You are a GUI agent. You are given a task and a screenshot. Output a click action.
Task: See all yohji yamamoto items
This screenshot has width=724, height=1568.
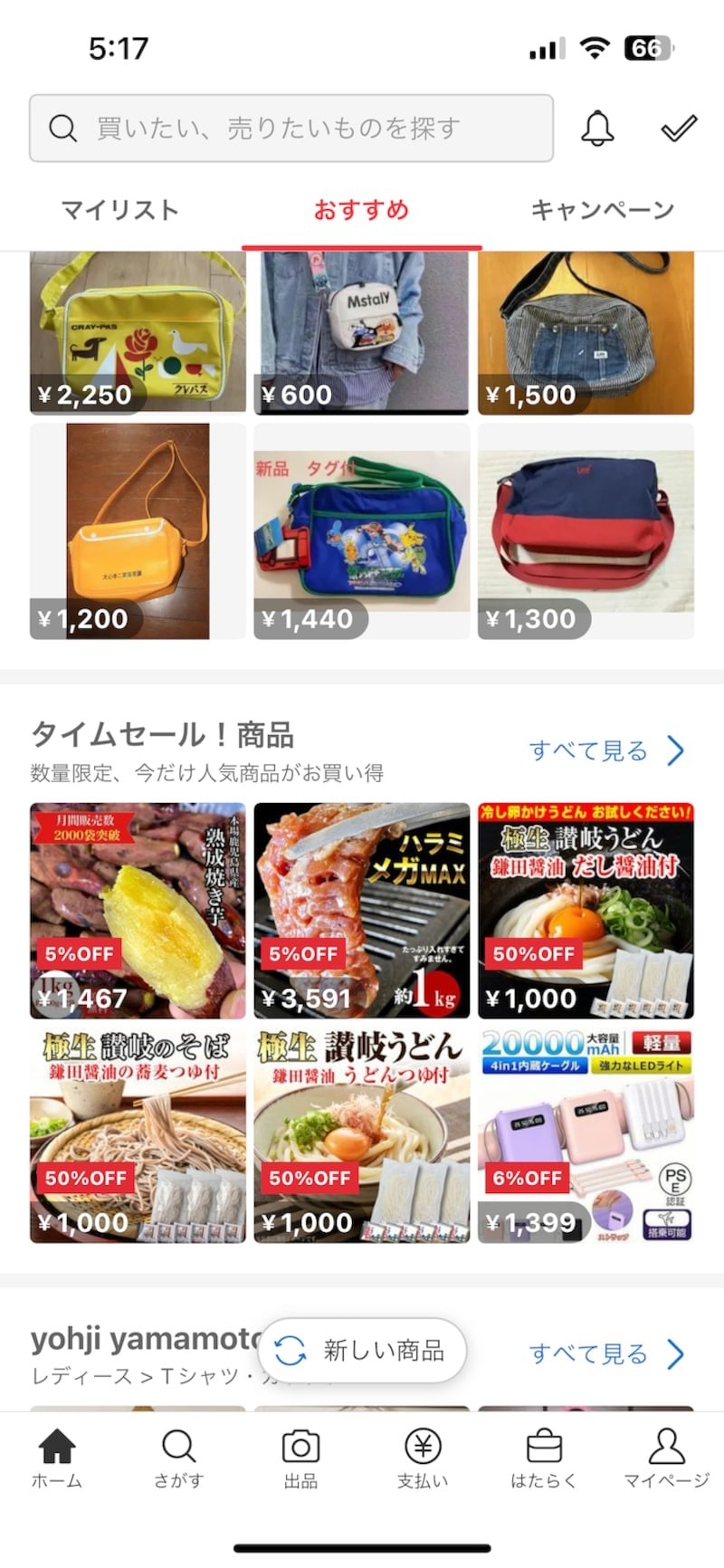605,1353
